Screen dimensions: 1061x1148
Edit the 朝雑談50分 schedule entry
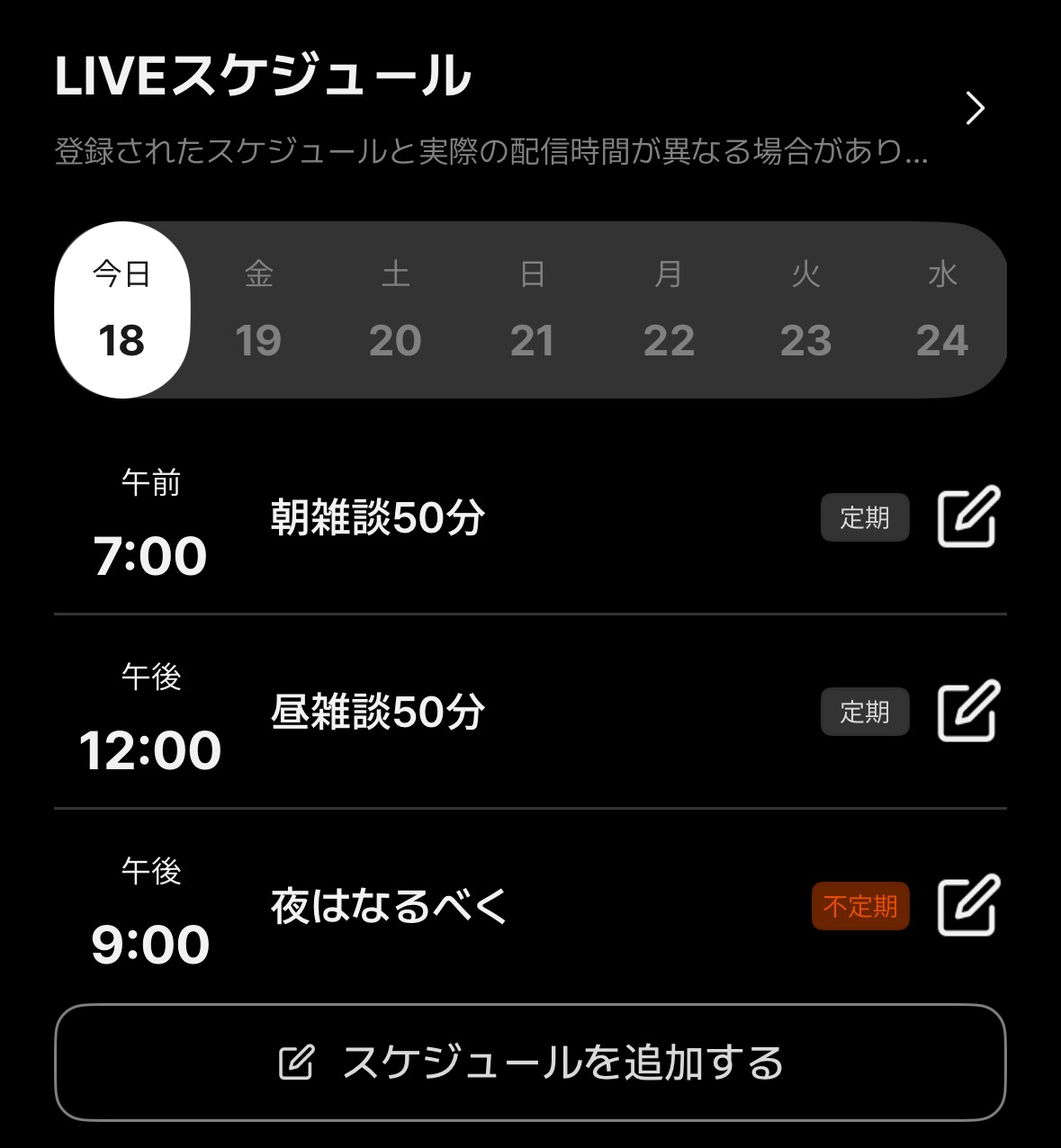tap(968, 517)
